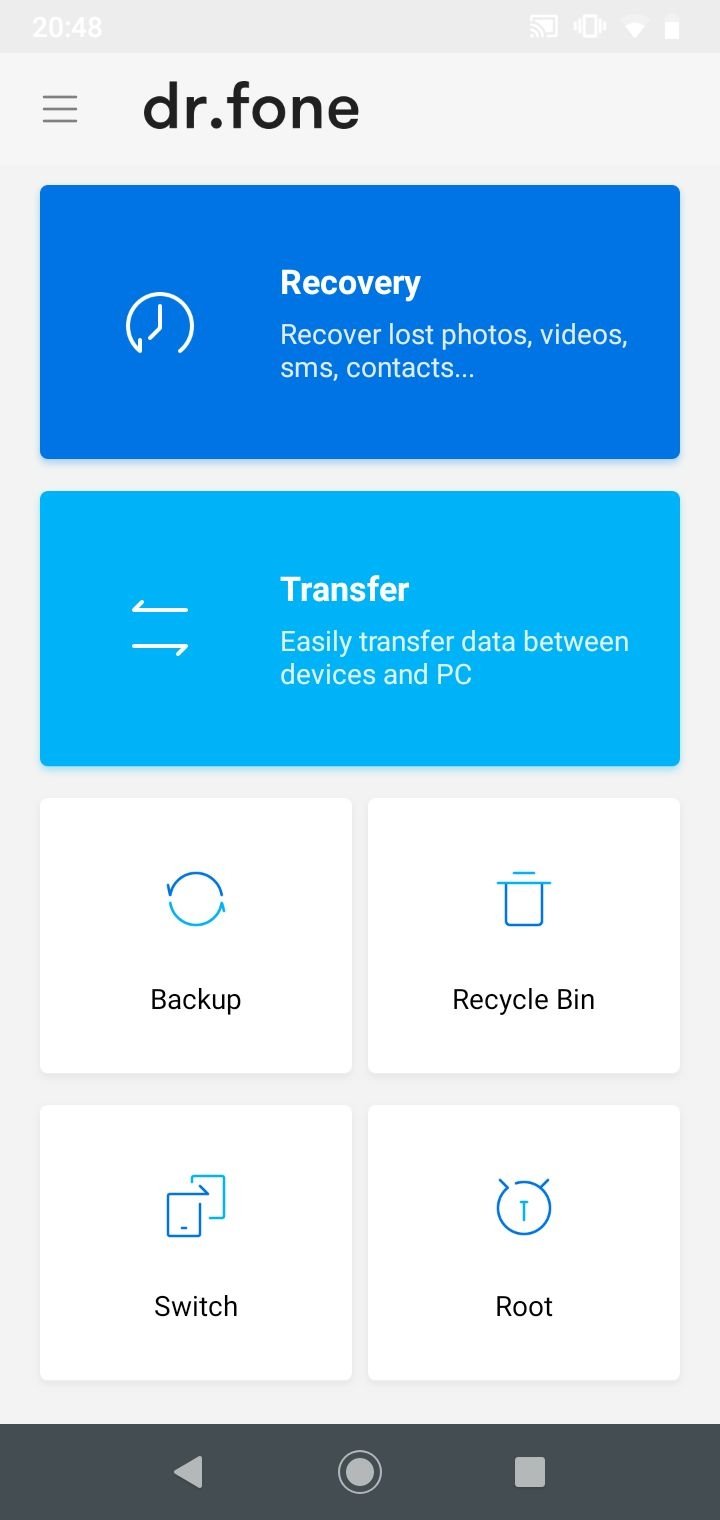
Task: Tap the Wi-Fi status icon
Action: point(634,27)
